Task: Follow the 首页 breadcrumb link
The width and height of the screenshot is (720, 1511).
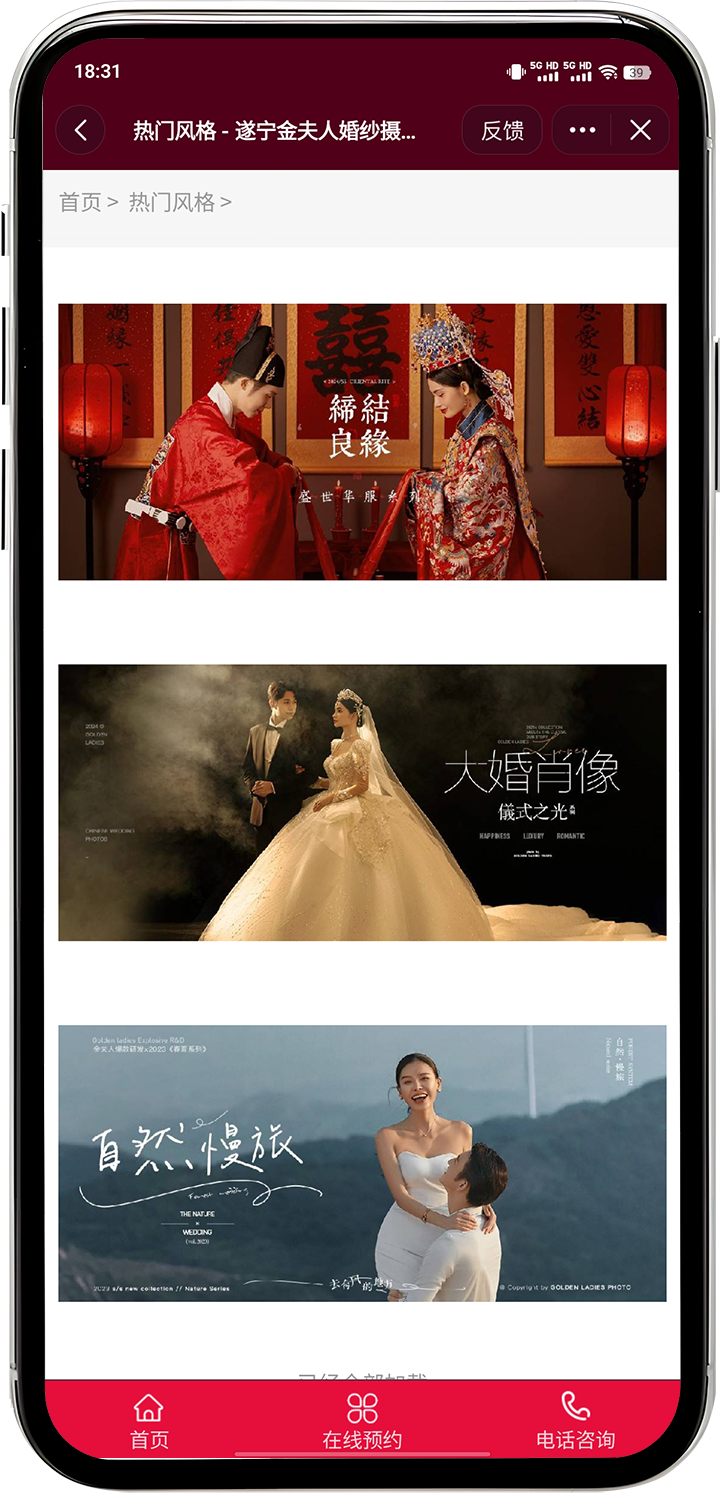Action: [x=81, y=202]
